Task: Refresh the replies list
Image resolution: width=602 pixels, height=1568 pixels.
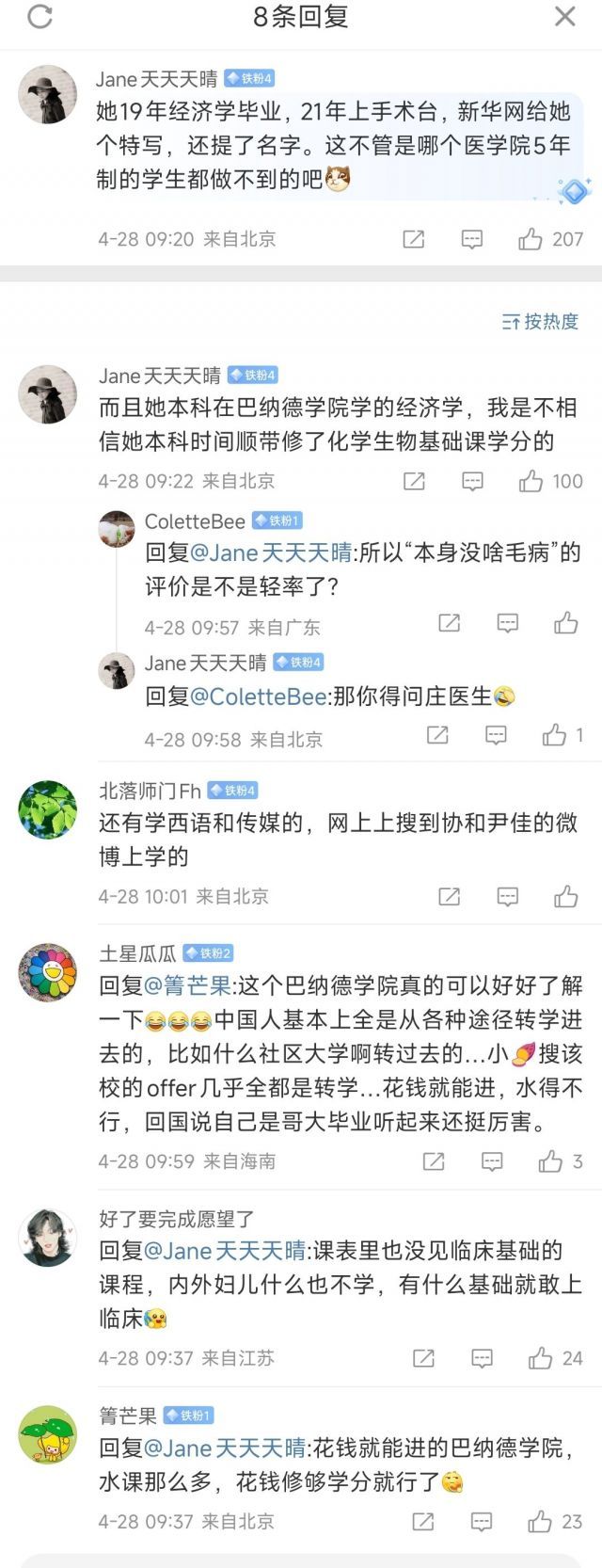Action: click(40, 17)
